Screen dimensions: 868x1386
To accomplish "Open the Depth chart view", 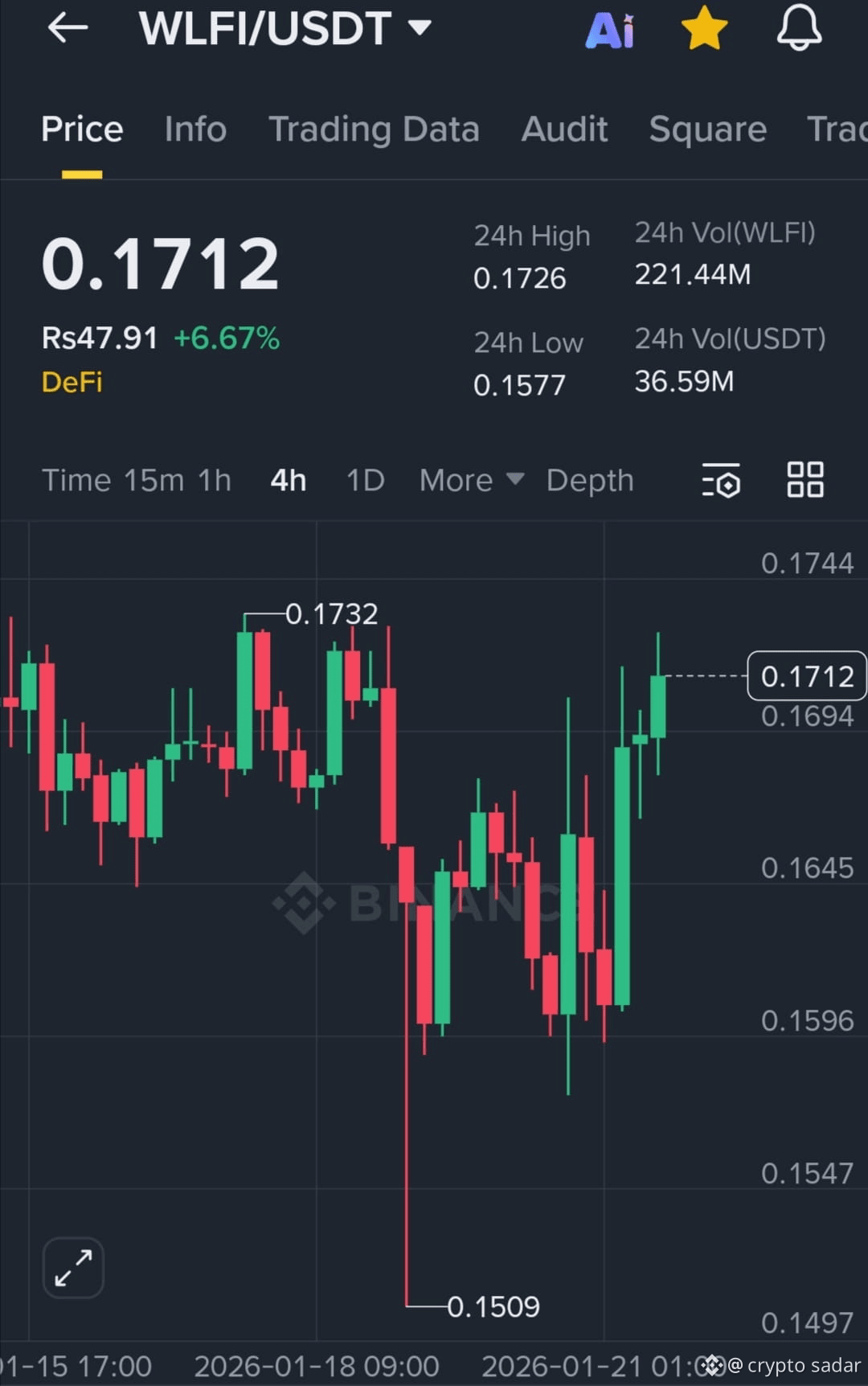I will tap(590, 479).
